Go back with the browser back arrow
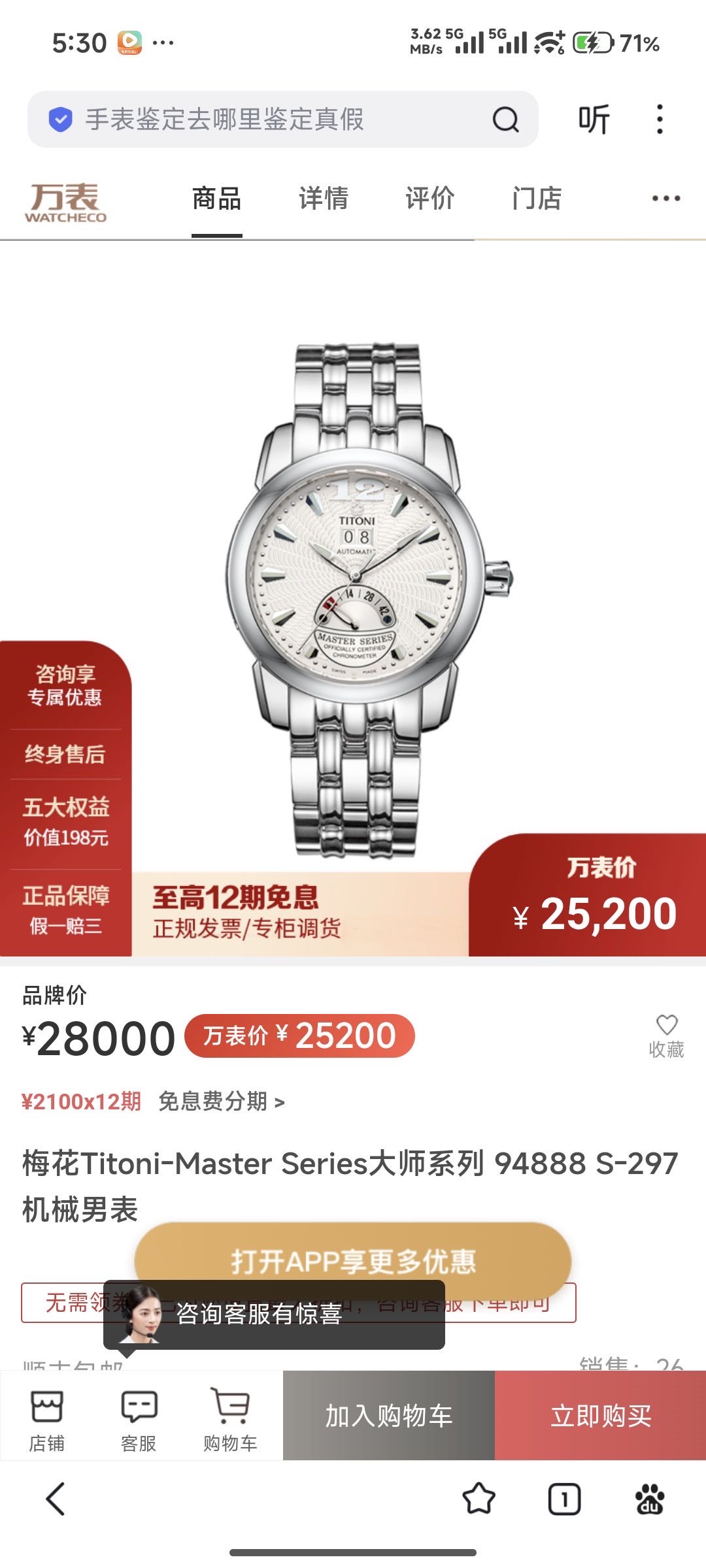The width and height of the screenshot is (706, 1568). point(56,1499)
